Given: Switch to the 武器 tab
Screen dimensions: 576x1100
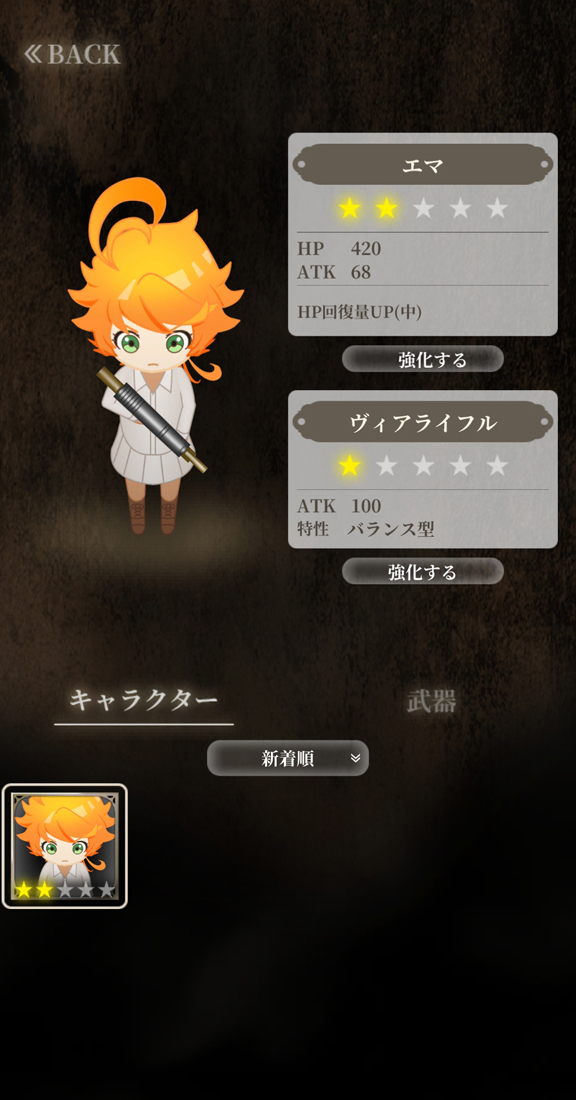Looking at the screenshot, I should [x=431, y=701].
